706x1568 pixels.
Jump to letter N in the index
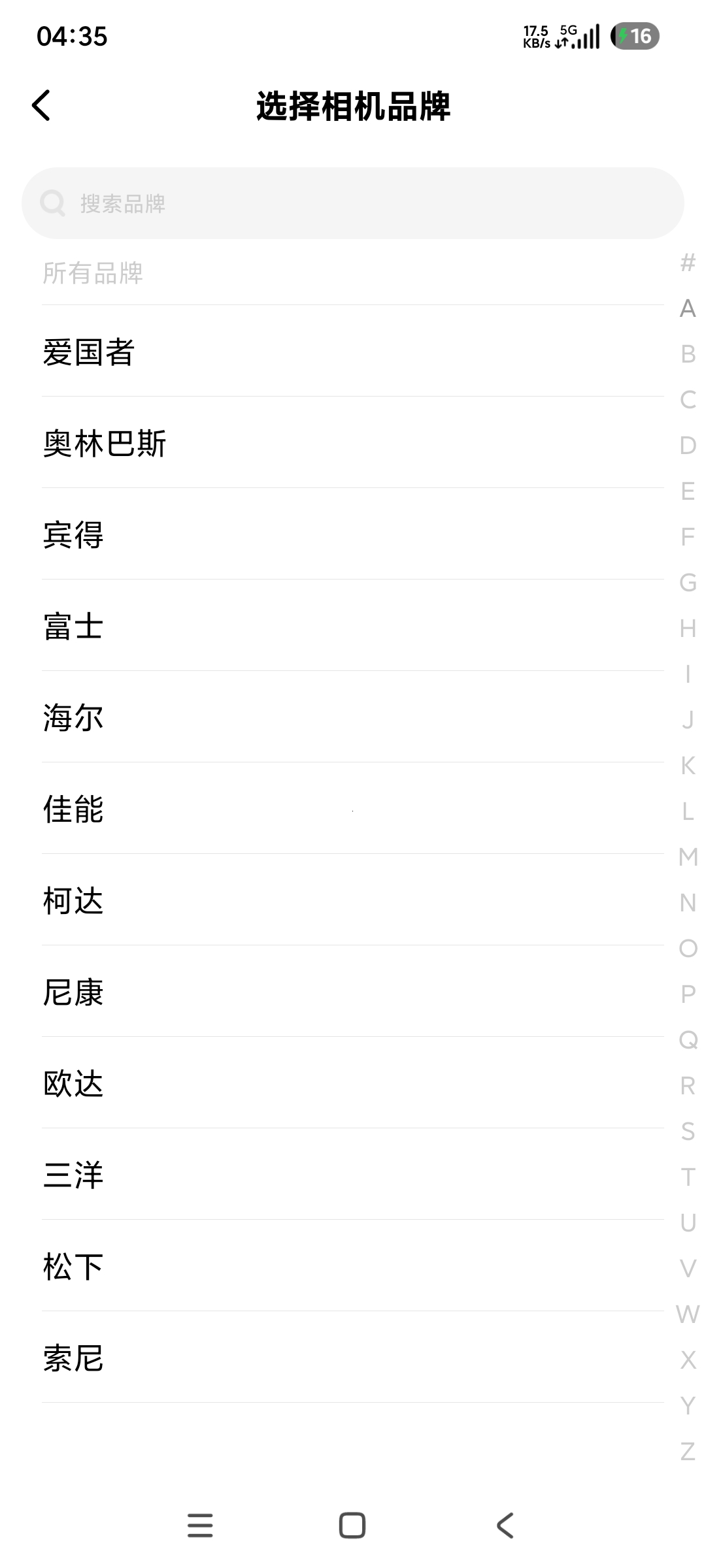click(688, 902)
